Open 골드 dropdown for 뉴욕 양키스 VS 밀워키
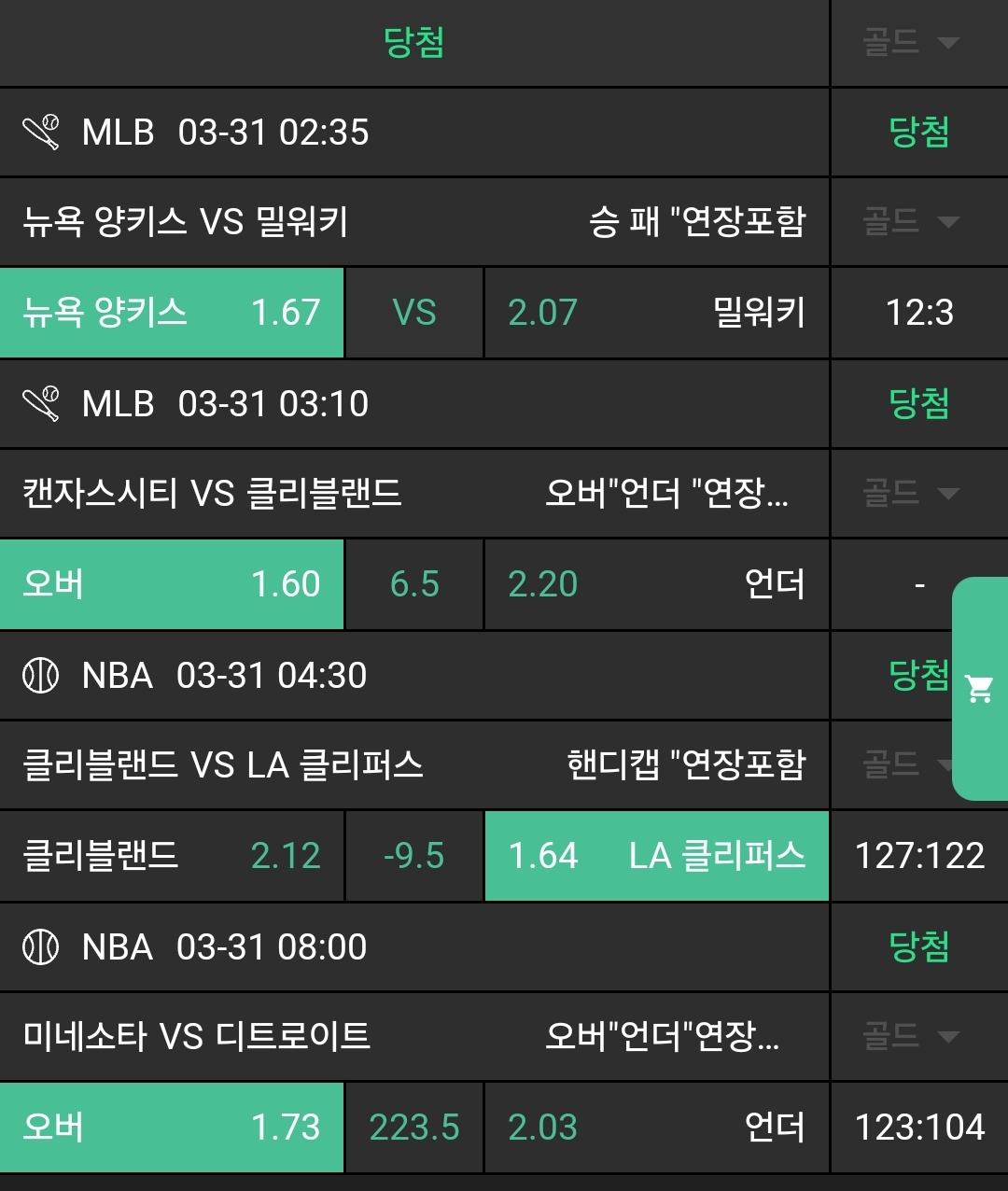The image size is (1008, 1191). point(911,221)
